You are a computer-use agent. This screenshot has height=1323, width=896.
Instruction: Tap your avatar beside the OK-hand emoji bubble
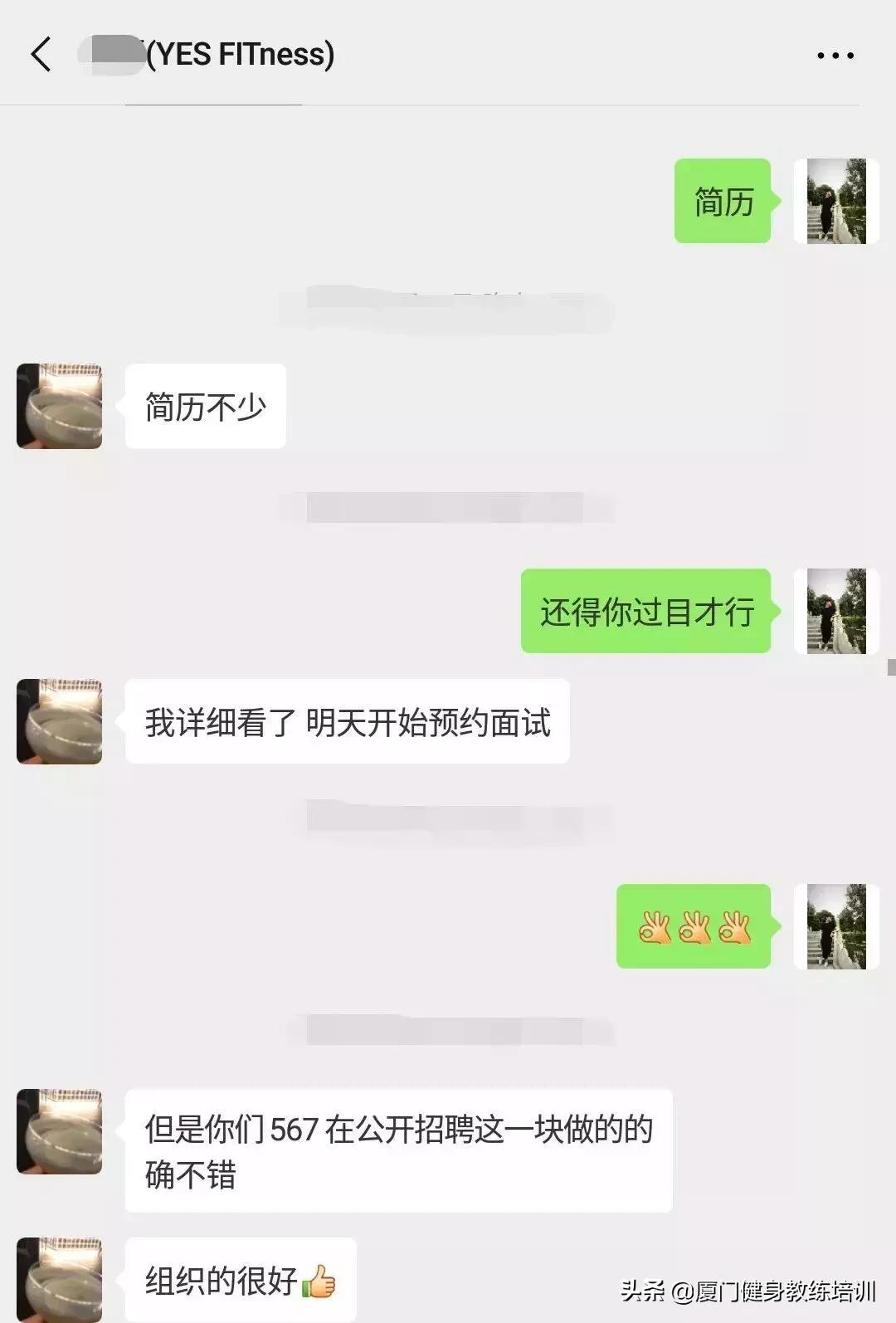[836, 928]
